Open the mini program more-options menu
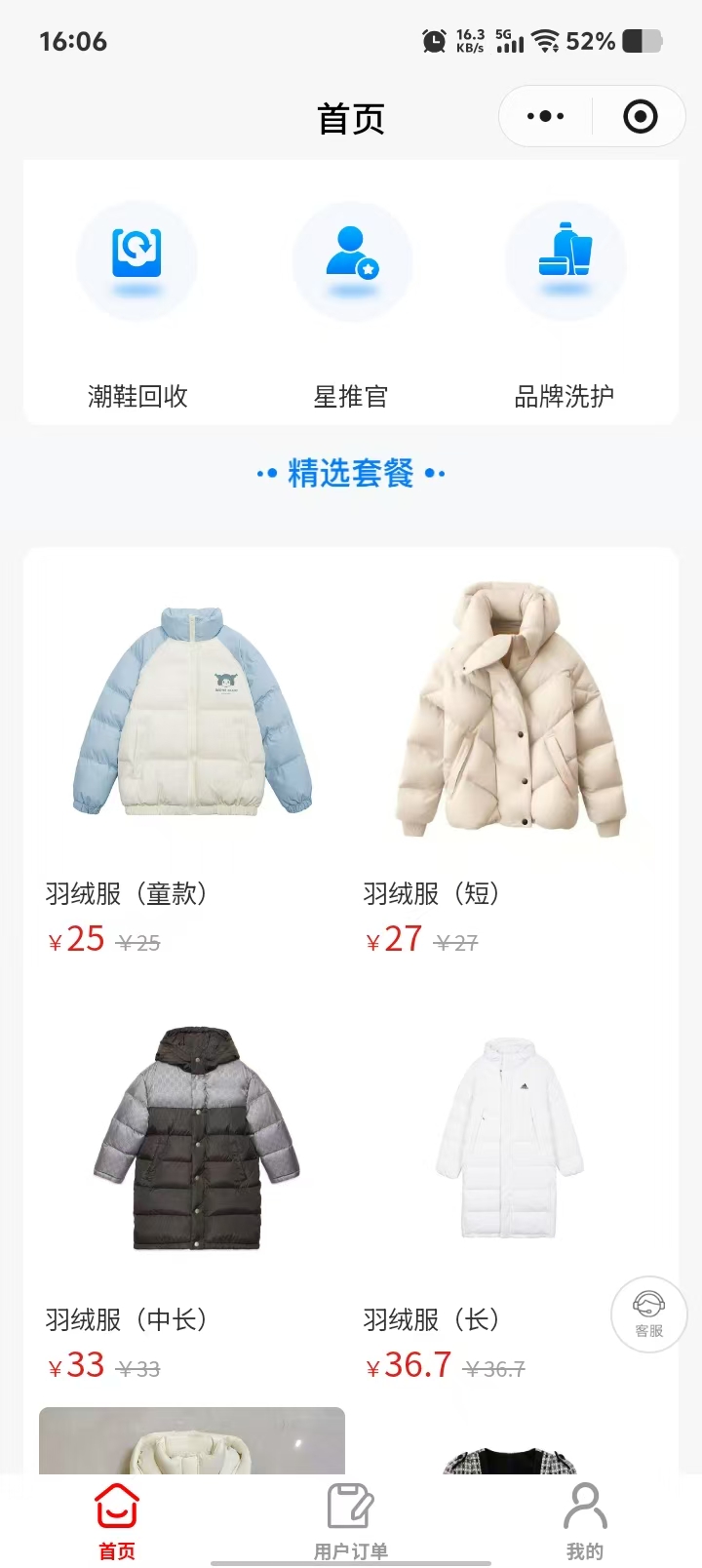The image size is (702, 1568). (x=545, y=117)
